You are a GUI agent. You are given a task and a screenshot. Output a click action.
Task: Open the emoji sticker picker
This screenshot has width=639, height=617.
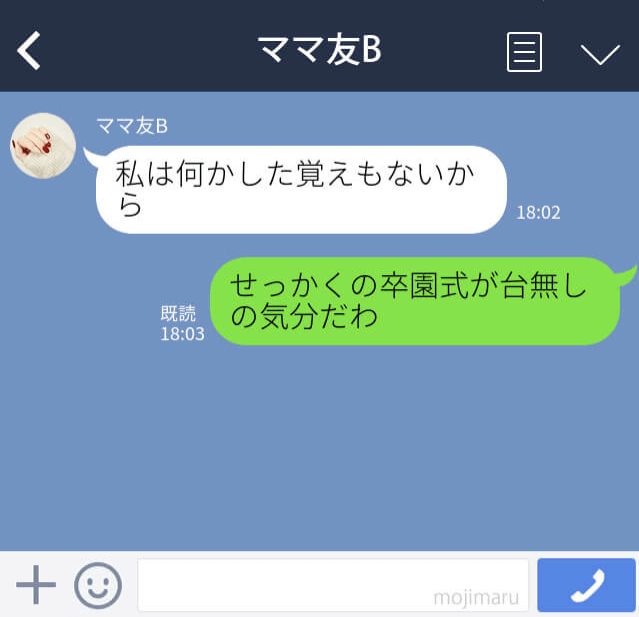[x=98, y=585]
